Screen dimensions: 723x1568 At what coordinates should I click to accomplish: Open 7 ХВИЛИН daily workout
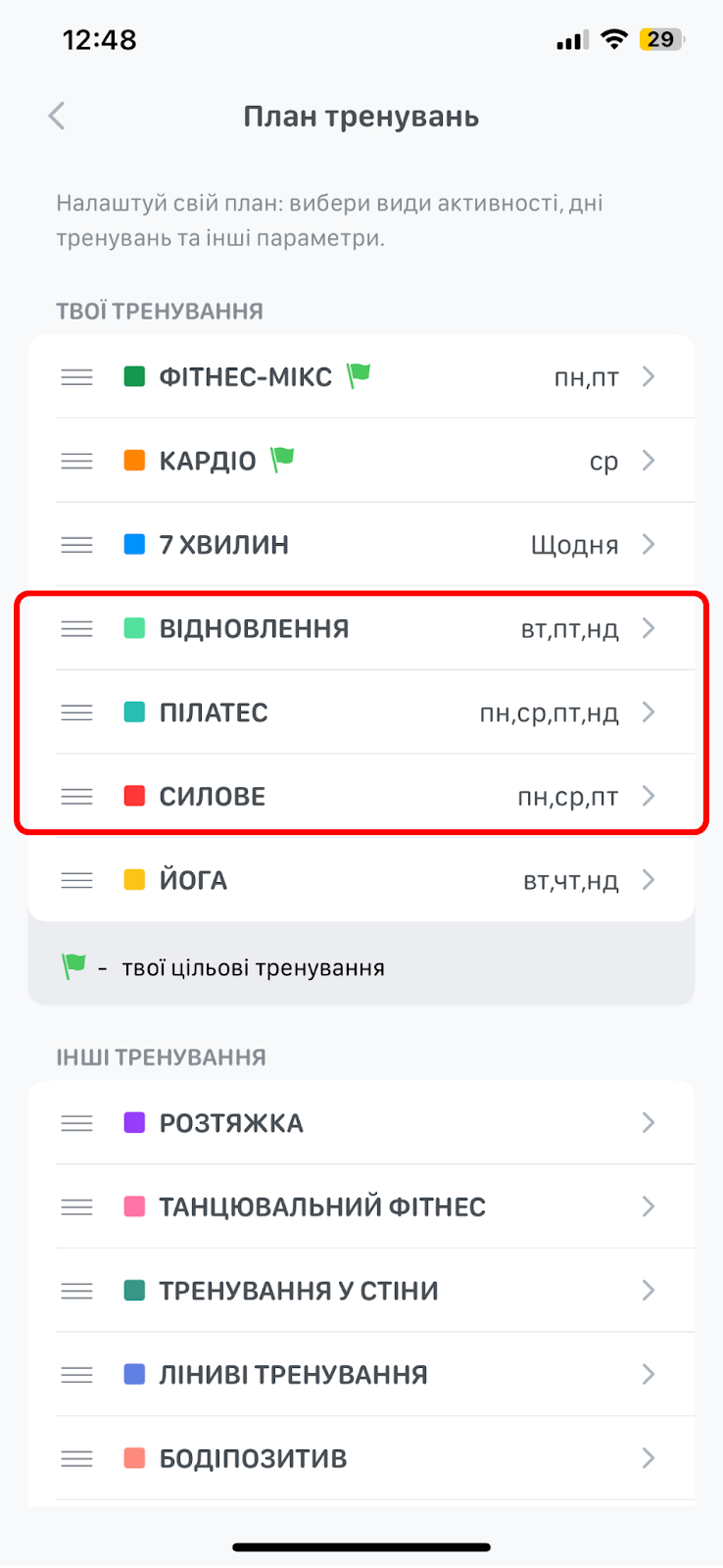[x=361, y=544]
